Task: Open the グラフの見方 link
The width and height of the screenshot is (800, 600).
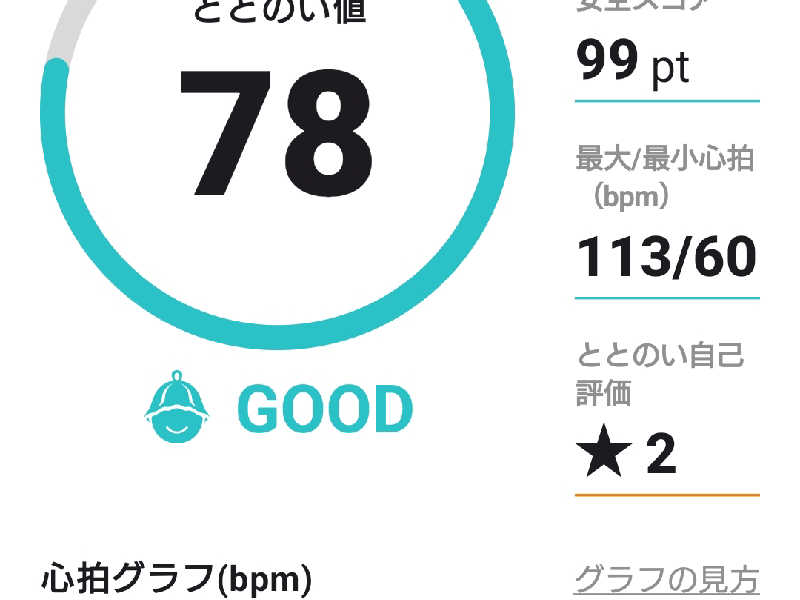Action: tap(666, 578)
